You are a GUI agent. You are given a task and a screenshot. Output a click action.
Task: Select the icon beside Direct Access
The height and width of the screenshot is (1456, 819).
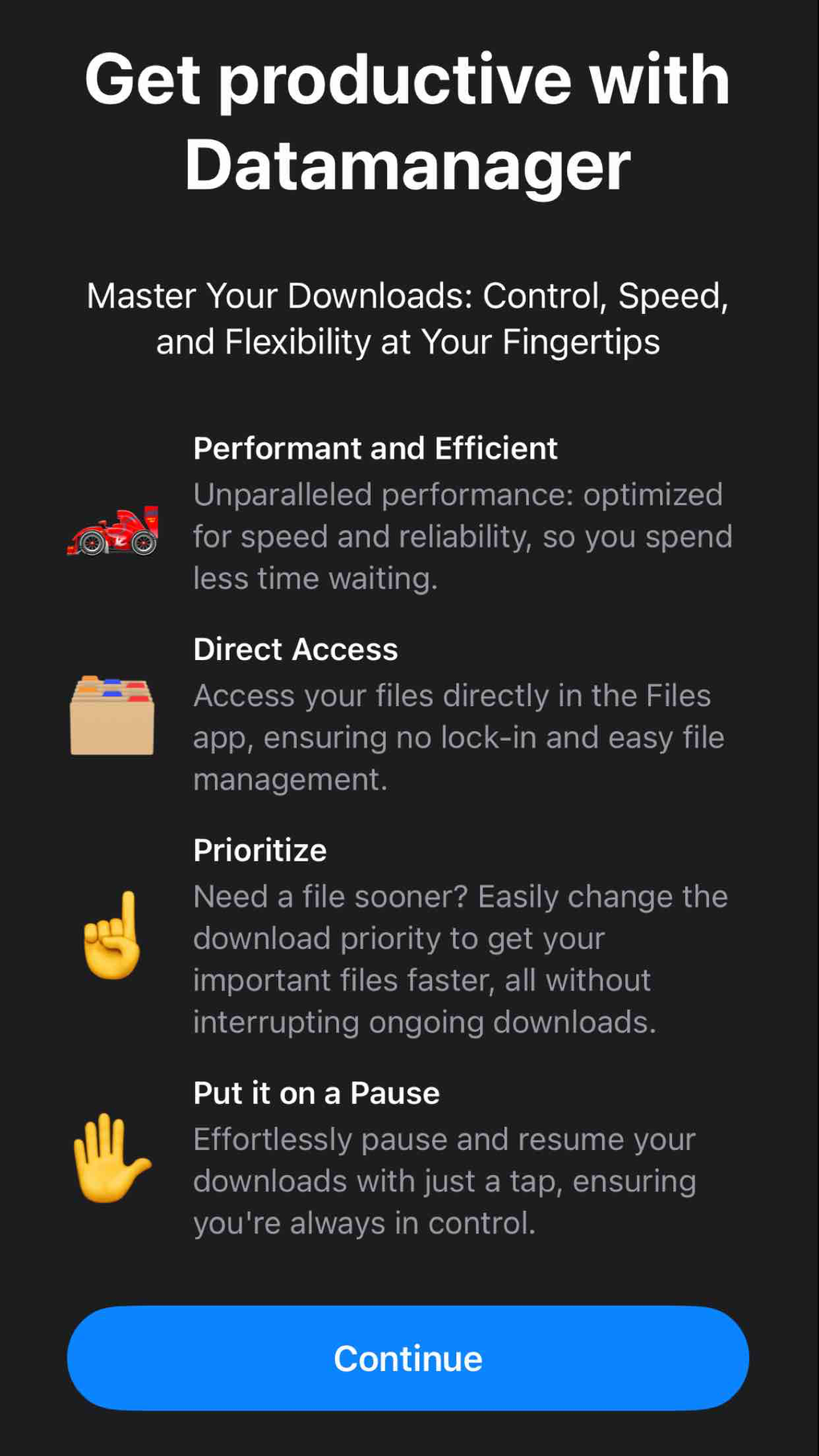click(112, 715)
